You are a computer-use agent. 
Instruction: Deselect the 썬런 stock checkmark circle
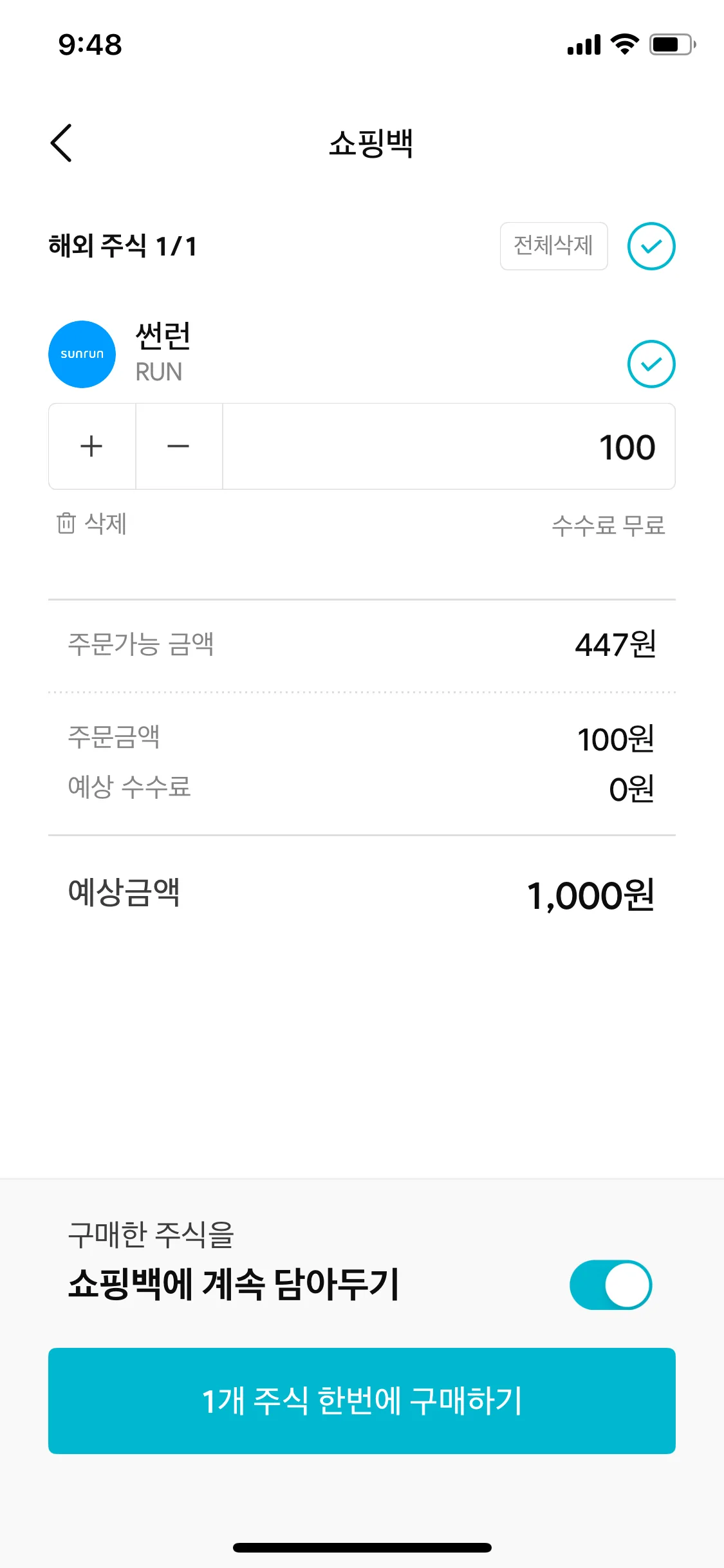[x=651, y=364]
